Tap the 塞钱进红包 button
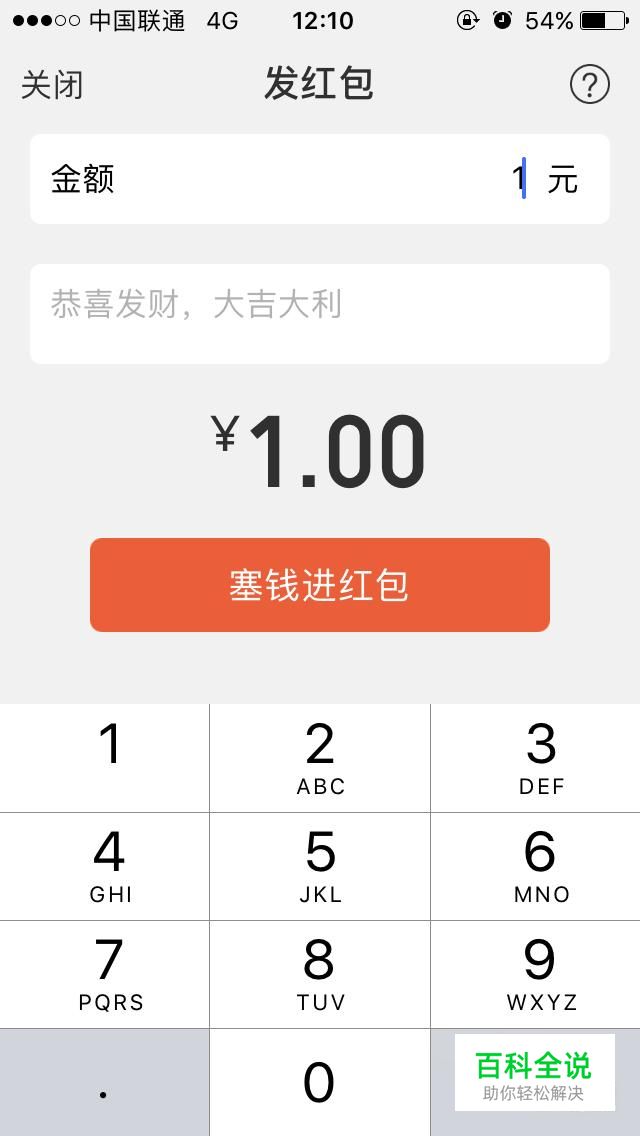The image size is (640, 1136). click(320, 585)
